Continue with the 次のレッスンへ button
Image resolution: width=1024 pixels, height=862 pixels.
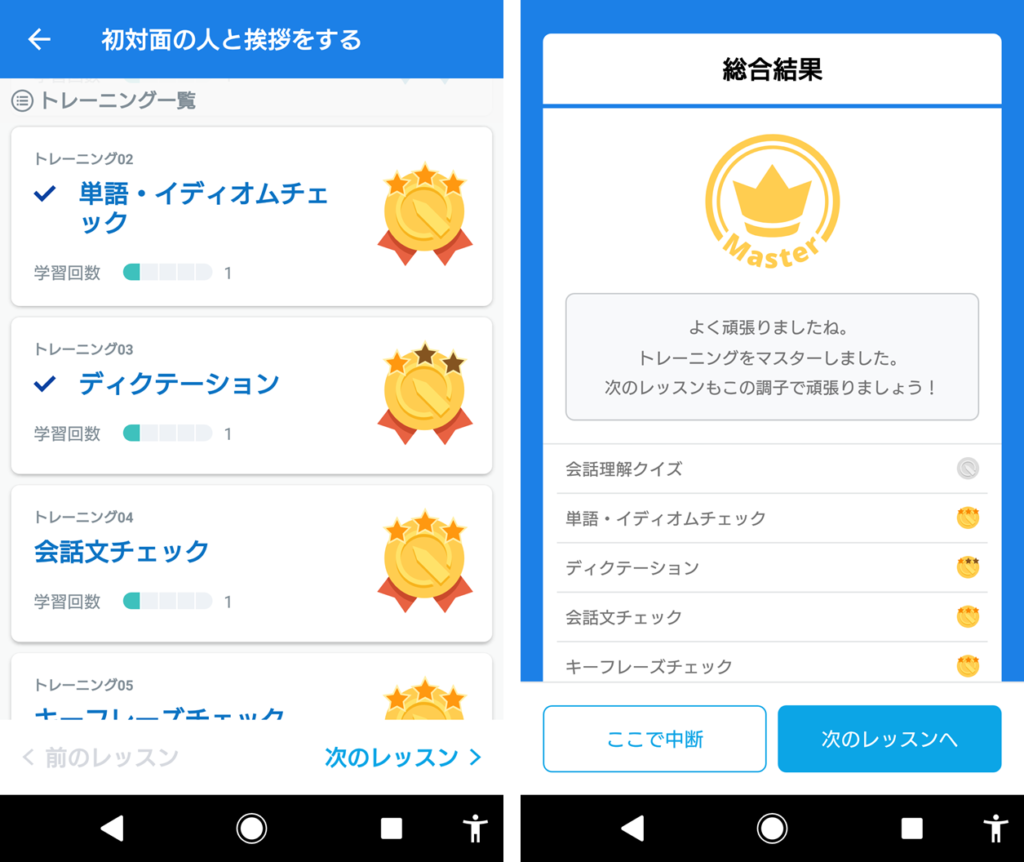tap(889, 739)
